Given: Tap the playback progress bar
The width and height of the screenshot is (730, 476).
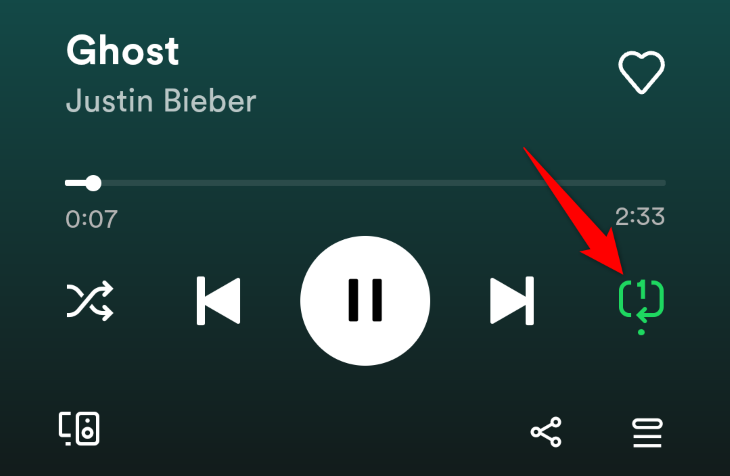Looking at the screenshot, I should click(x=365, y=183).
